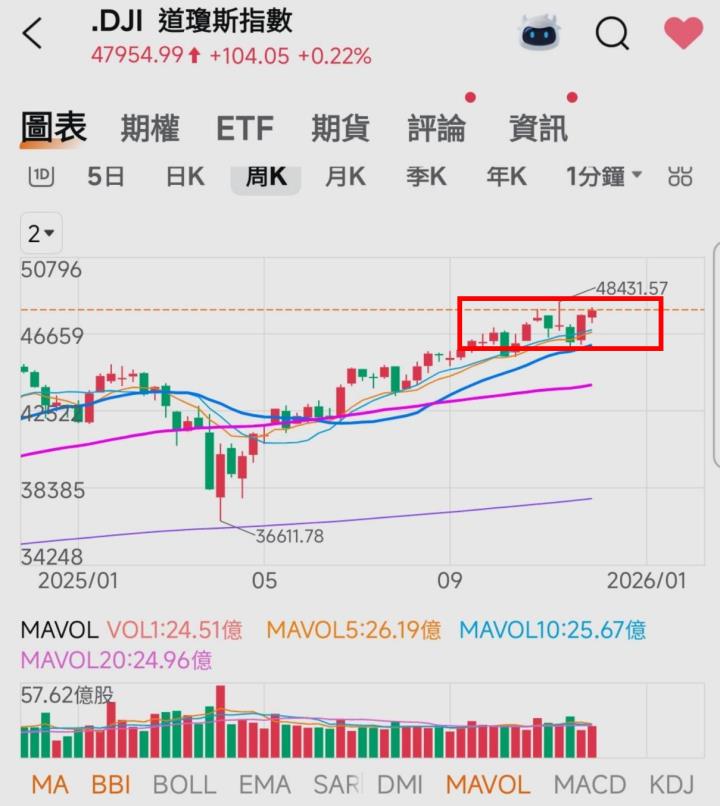Toggle the heart favorite icon
Viewport: 720px width, 806px height.
click(x=684, y=33)
